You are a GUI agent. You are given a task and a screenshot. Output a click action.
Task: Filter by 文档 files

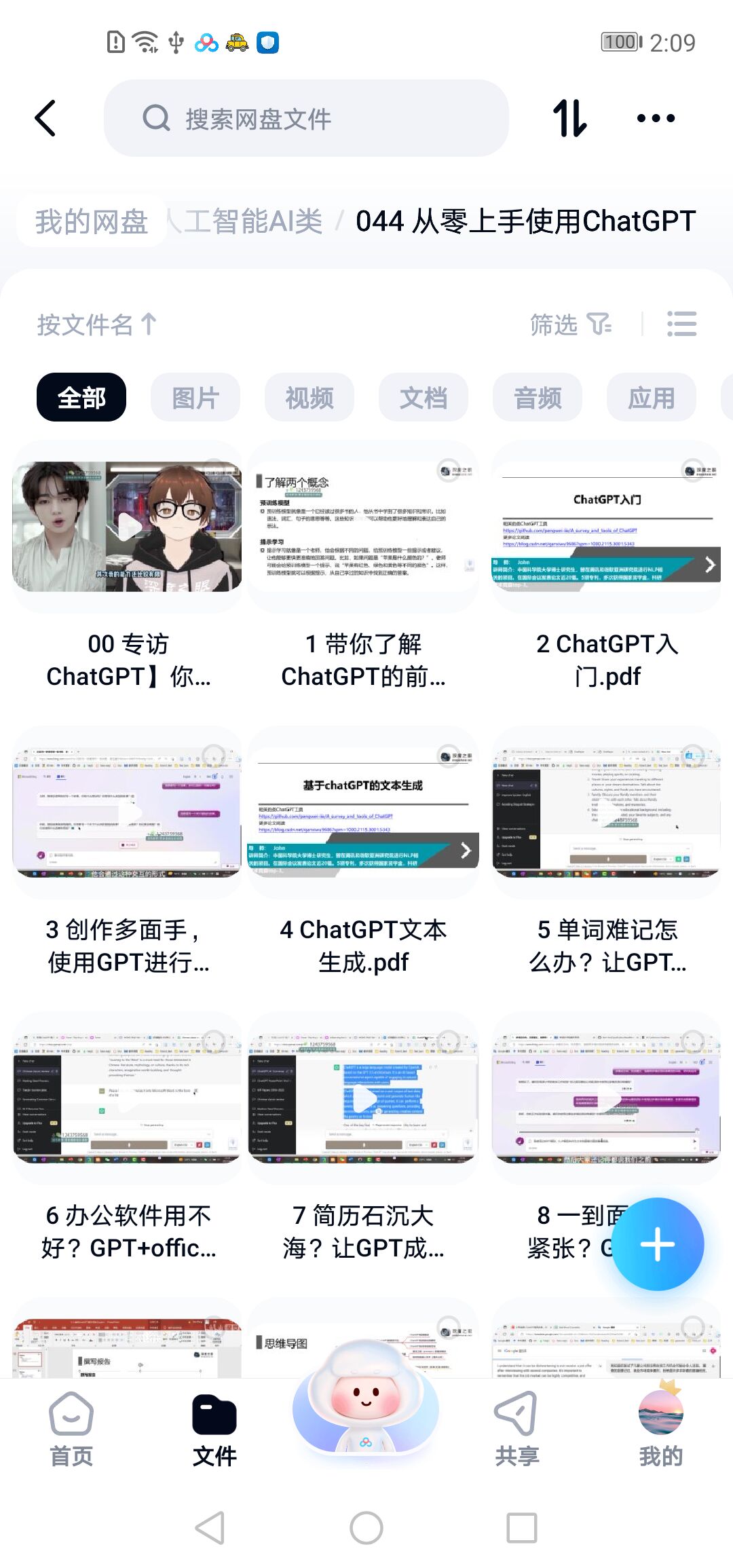click(424, 398)
